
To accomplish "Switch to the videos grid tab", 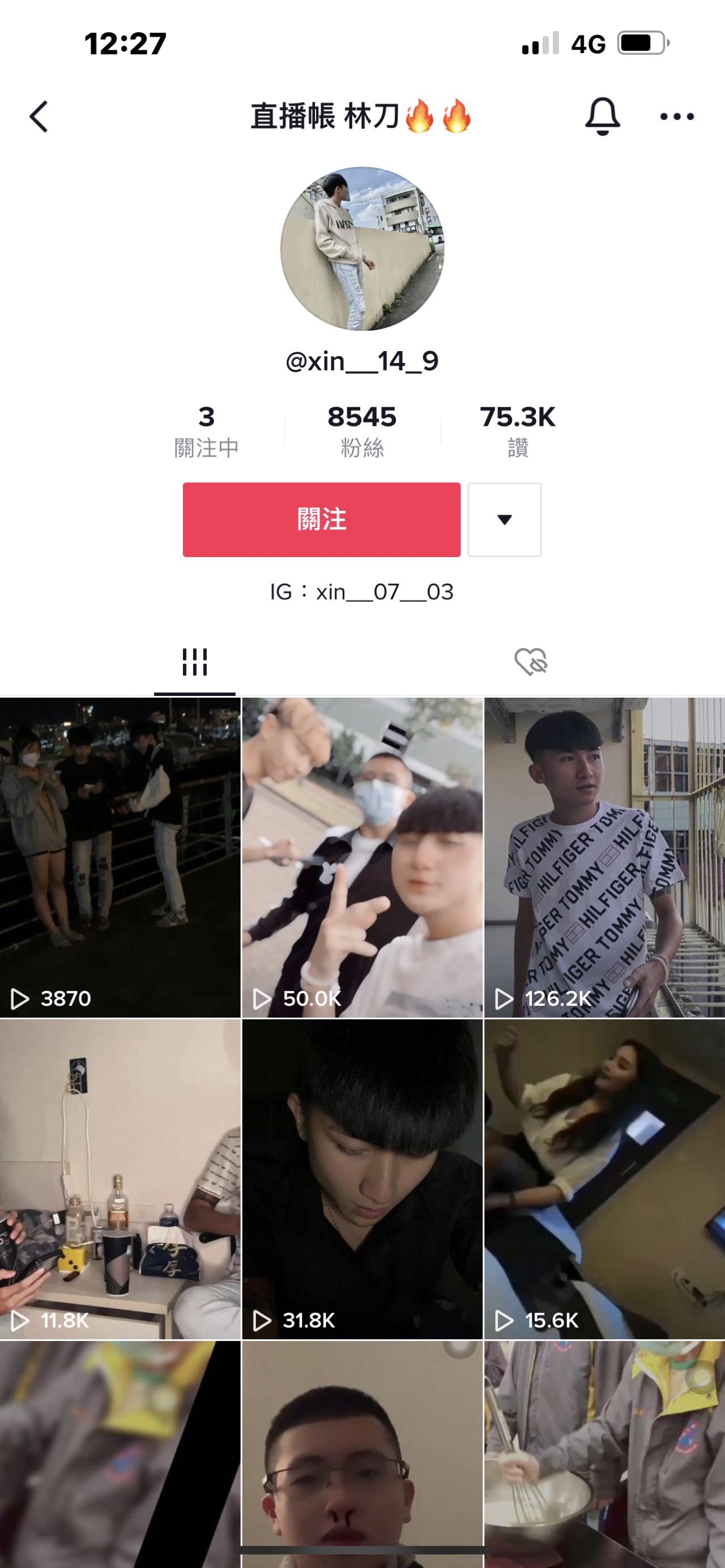I will (195, 661).
